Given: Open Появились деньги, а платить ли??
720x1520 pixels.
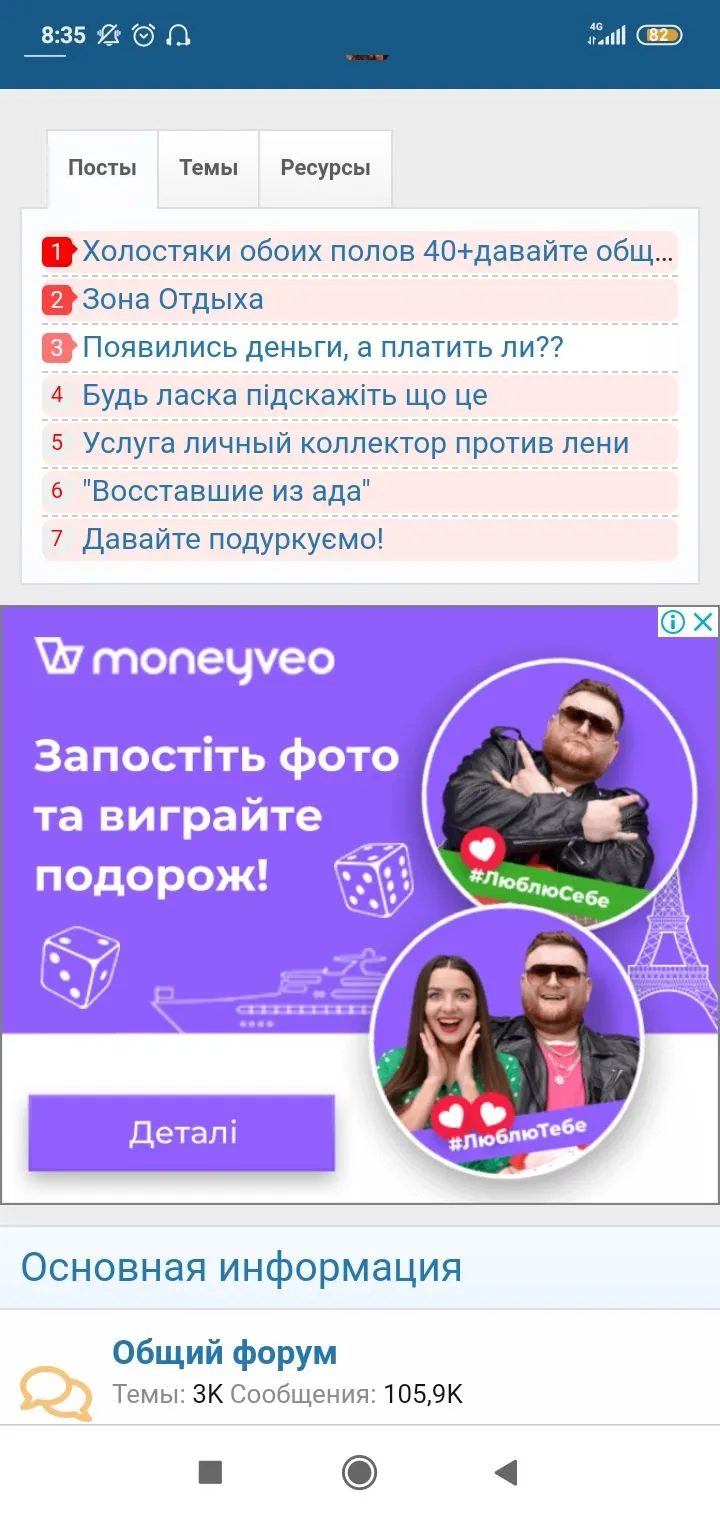Looking at the screenshot, I should tap(322, 348).
